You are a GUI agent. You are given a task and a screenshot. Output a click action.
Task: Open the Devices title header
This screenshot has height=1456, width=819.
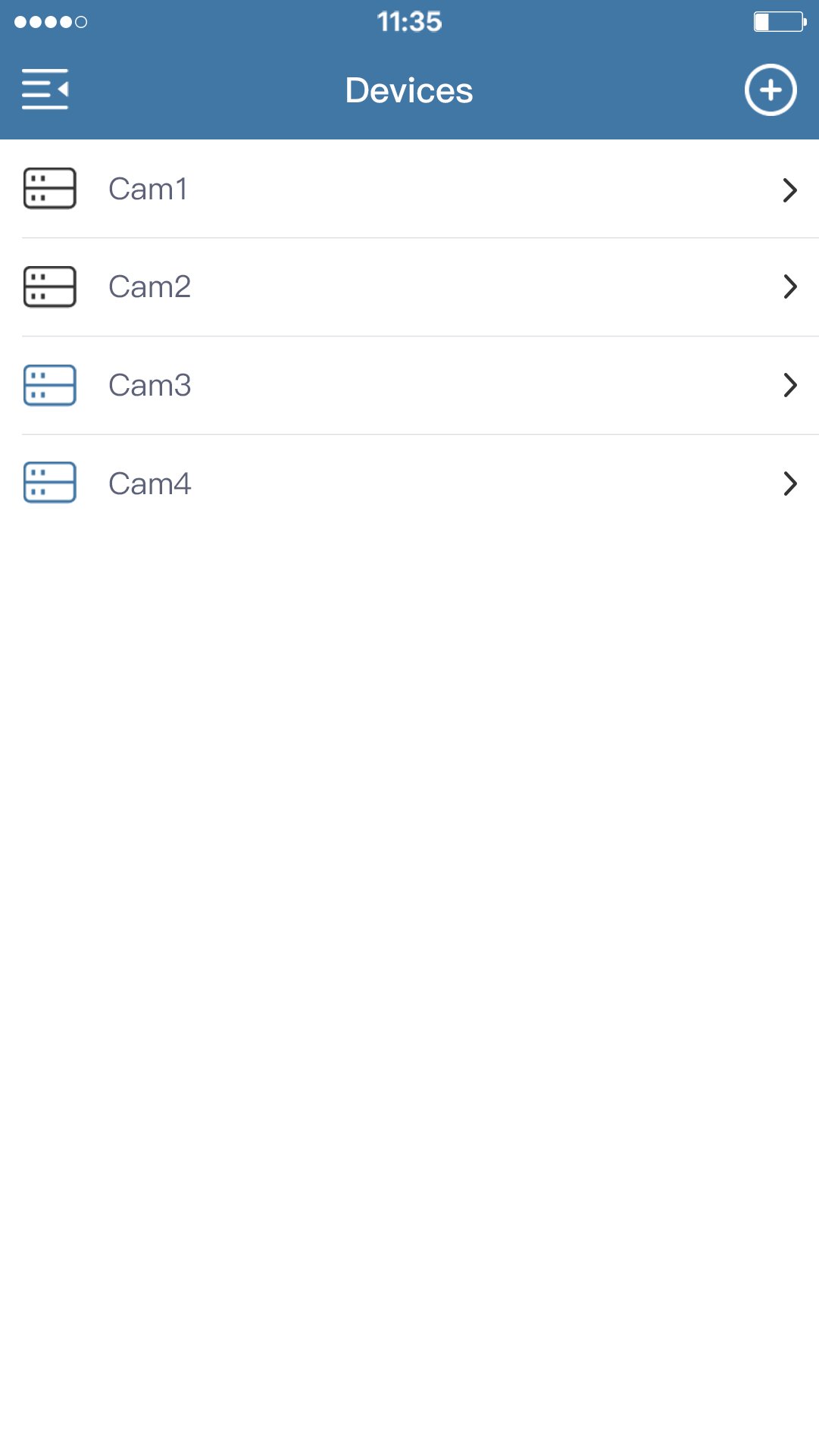click(409, 89)
